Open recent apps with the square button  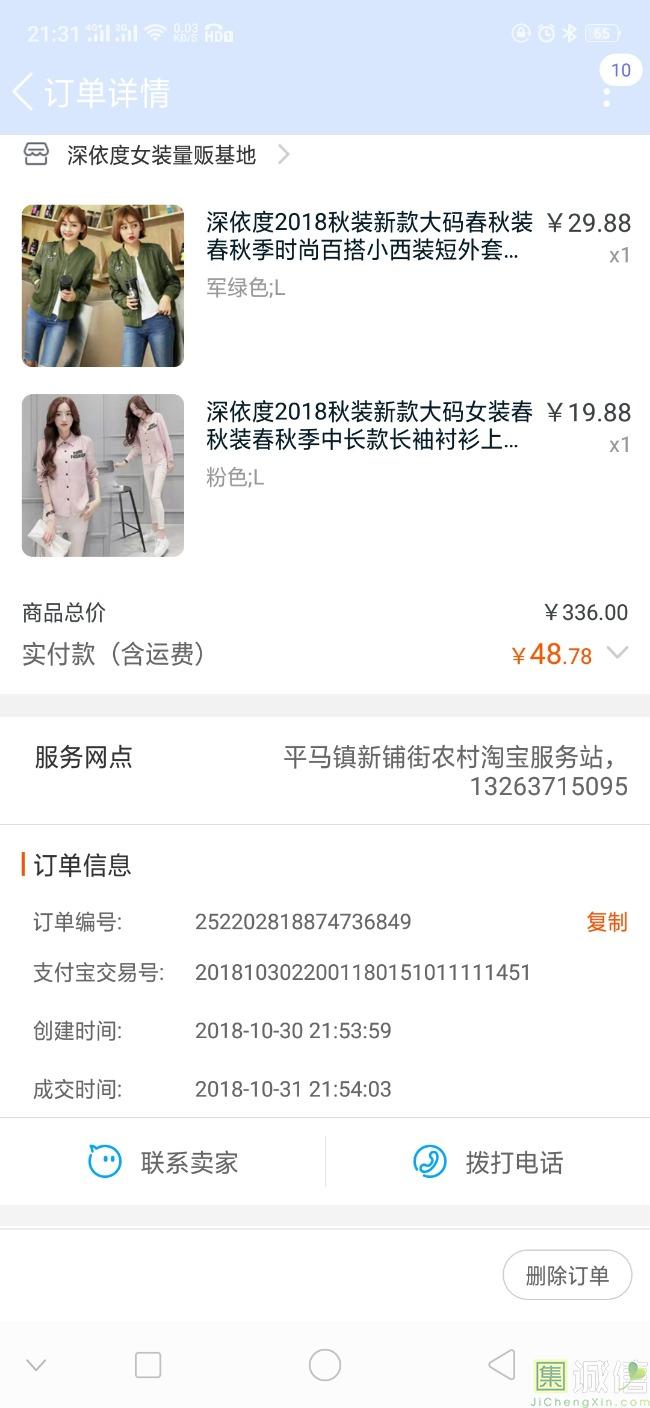[148, 1365]
